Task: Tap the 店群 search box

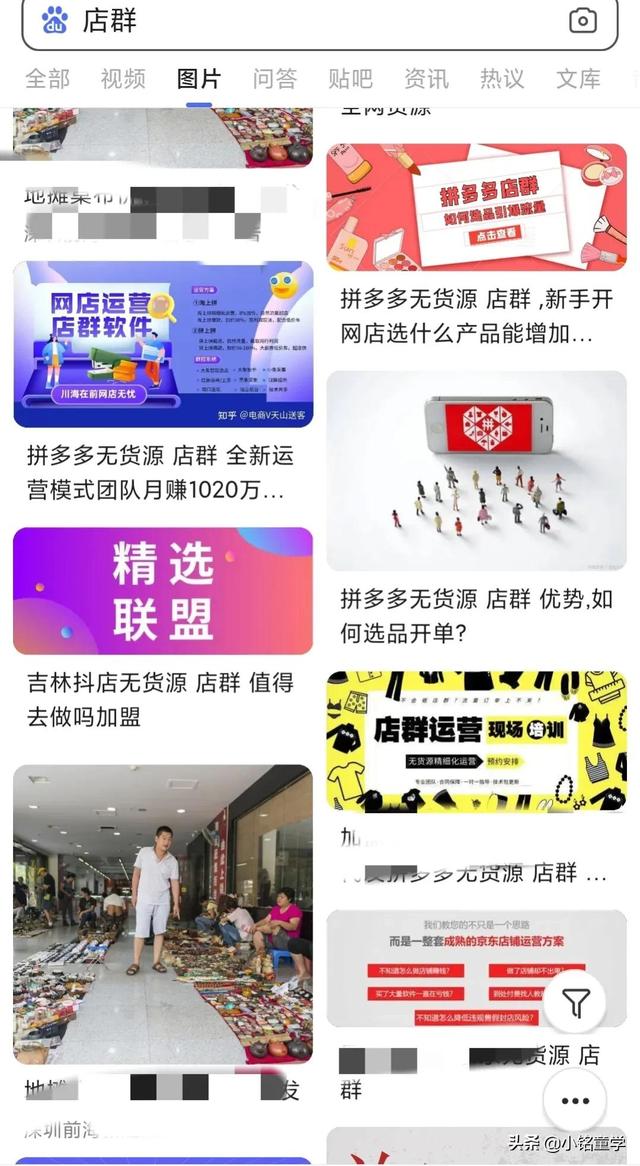Action: tap(320, 22)
